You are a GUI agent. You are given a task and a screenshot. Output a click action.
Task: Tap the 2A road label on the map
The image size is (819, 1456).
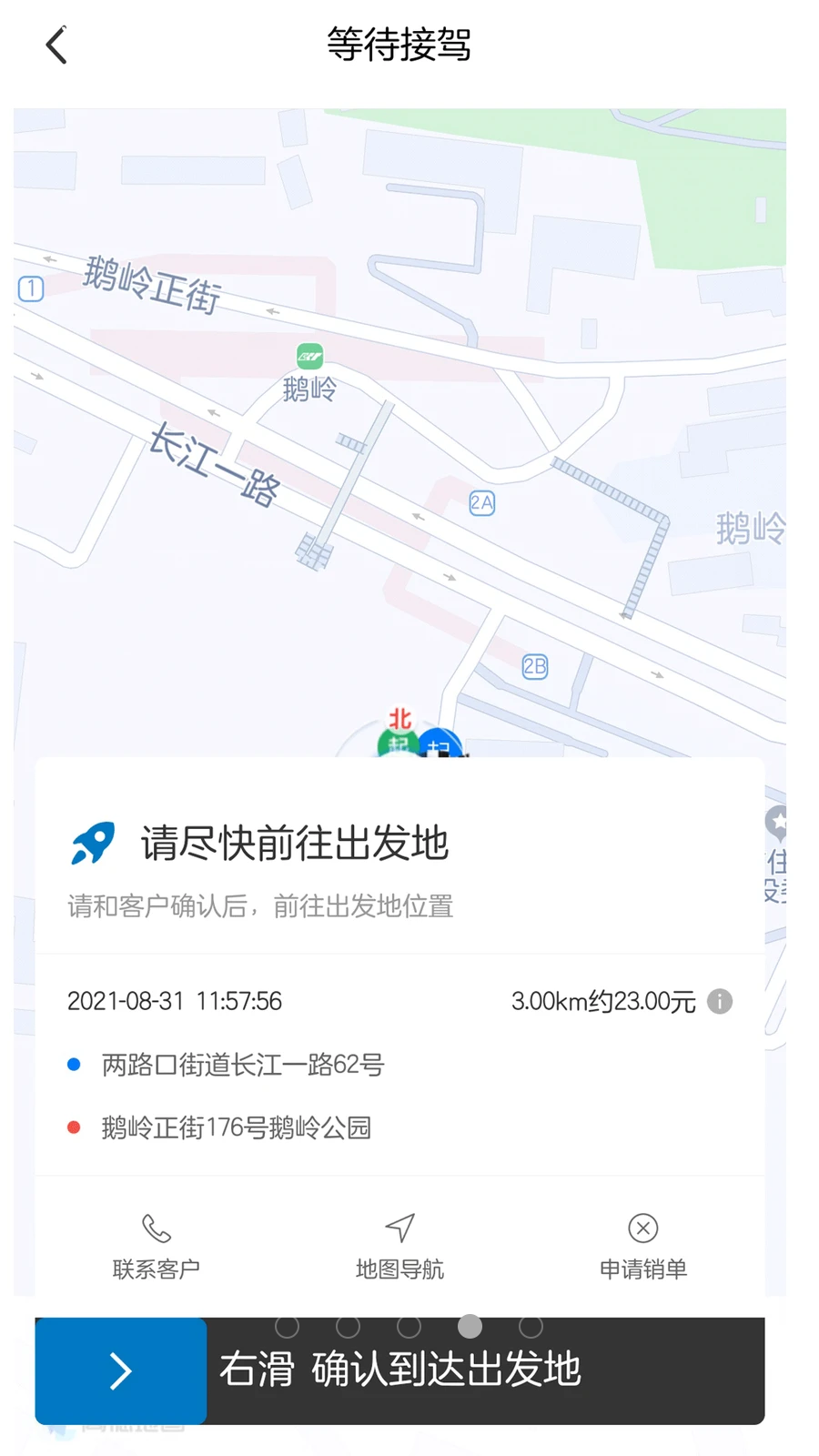(x=480, y=501)
